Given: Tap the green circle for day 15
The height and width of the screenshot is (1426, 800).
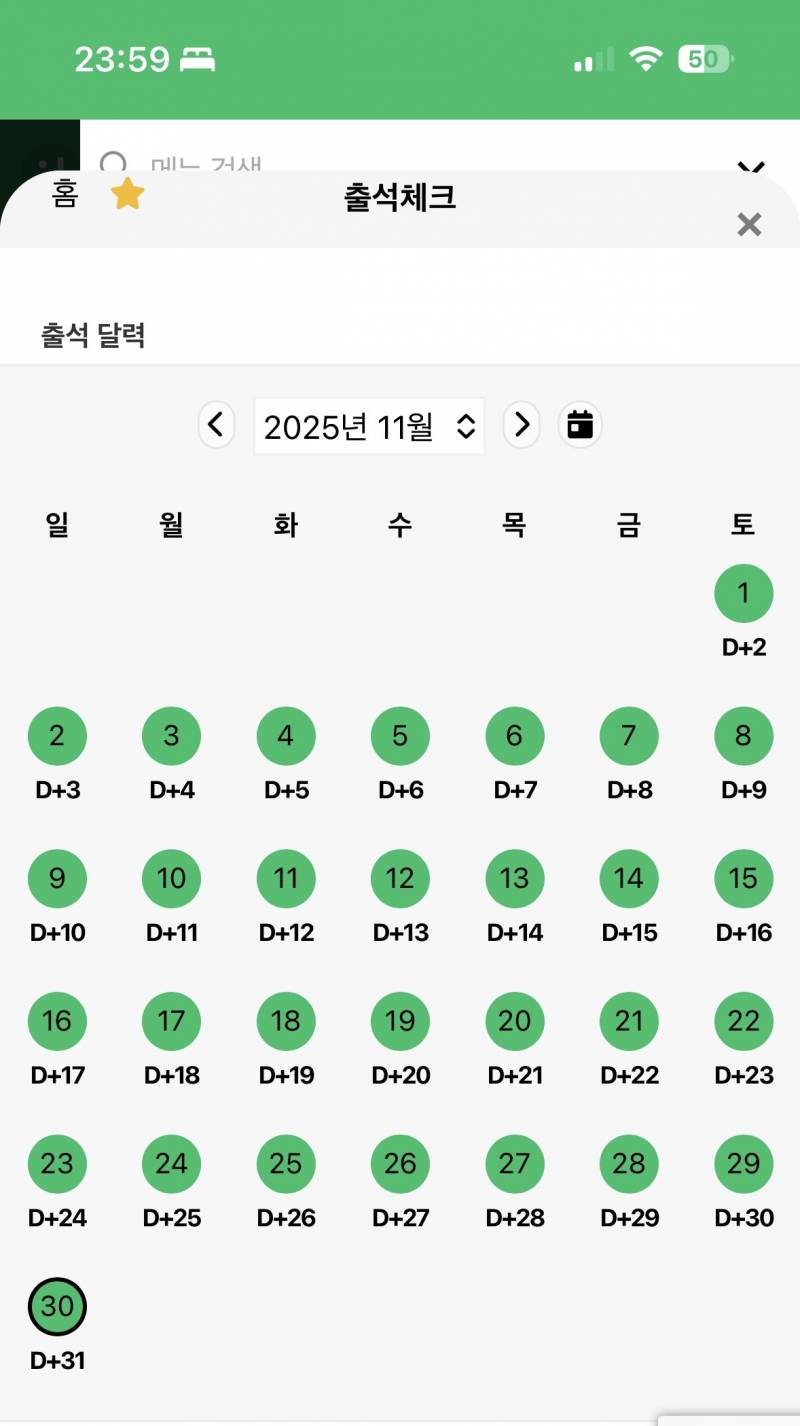Looking at the screenshot, I should click(x=743, y=878).
